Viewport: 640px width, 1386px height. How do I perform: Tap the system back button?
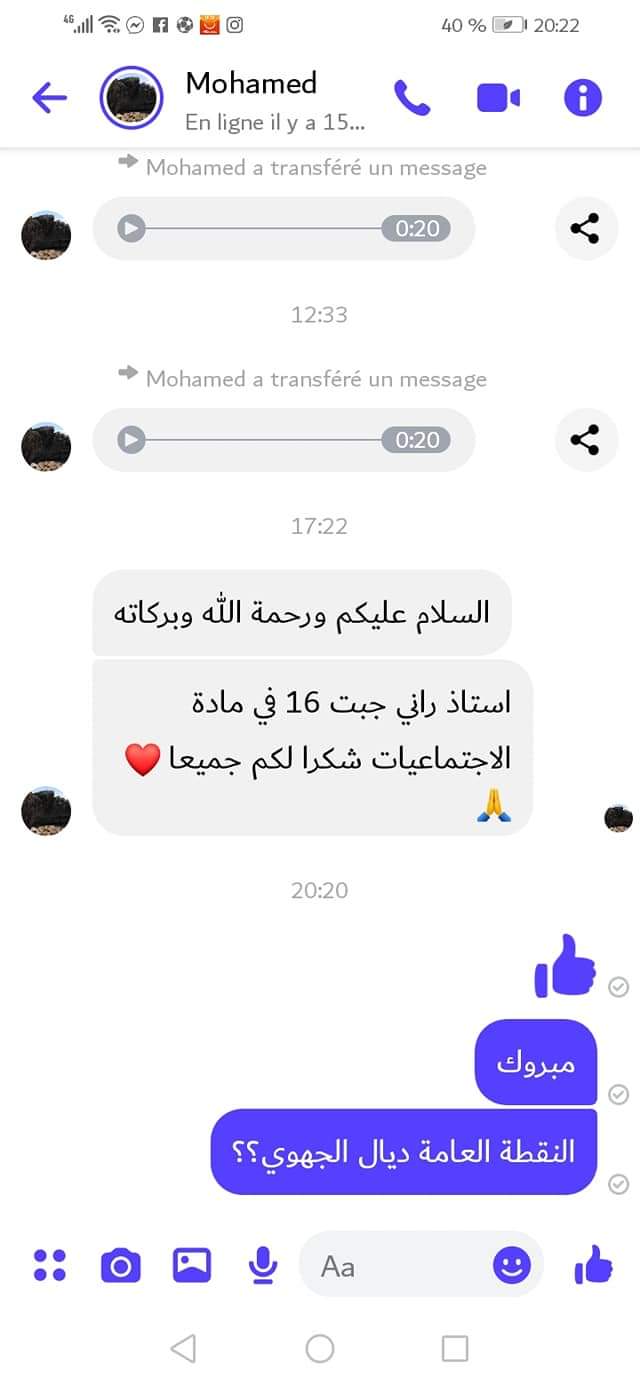coord(183,1349)
